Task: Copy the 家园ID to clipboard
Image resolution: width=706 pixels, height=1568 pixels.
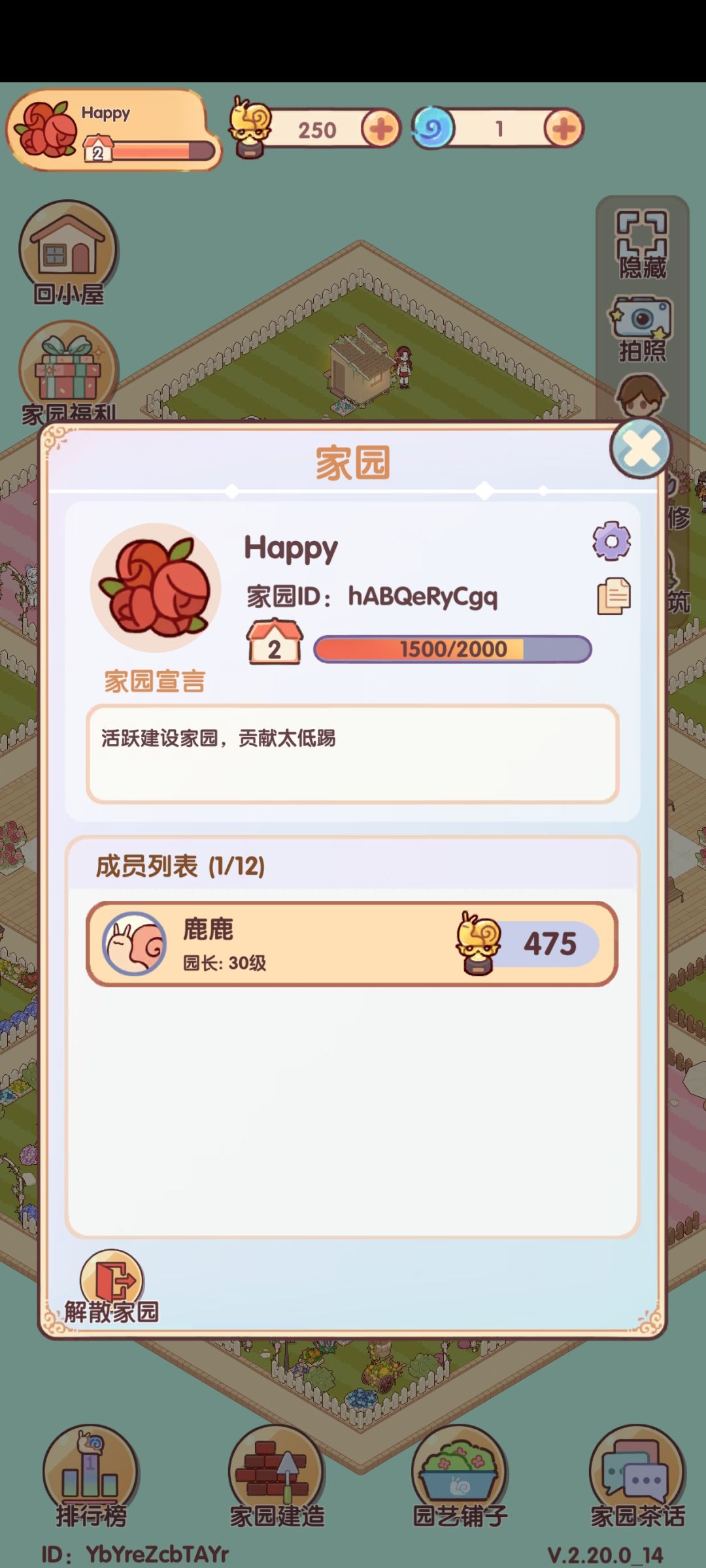Action: (614, 596)
